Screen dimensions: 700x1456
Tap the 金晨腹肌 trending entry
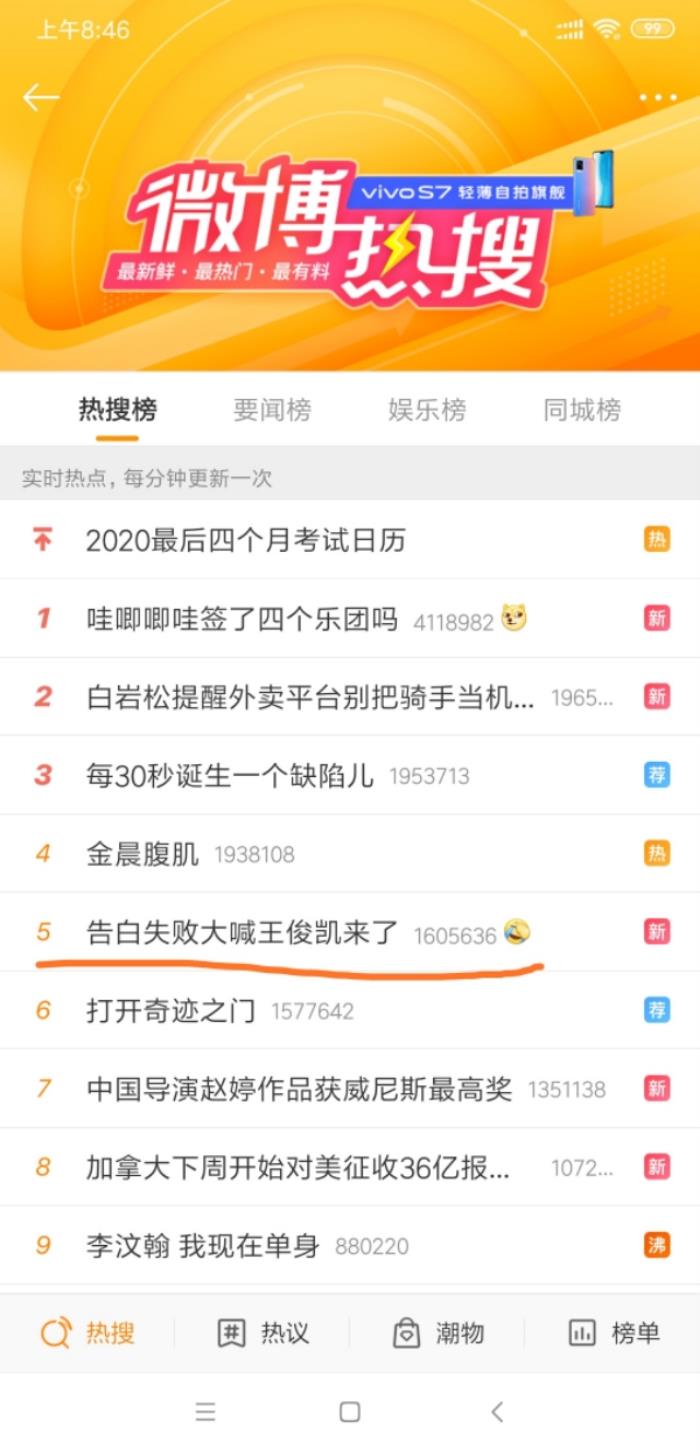(143, 854)
